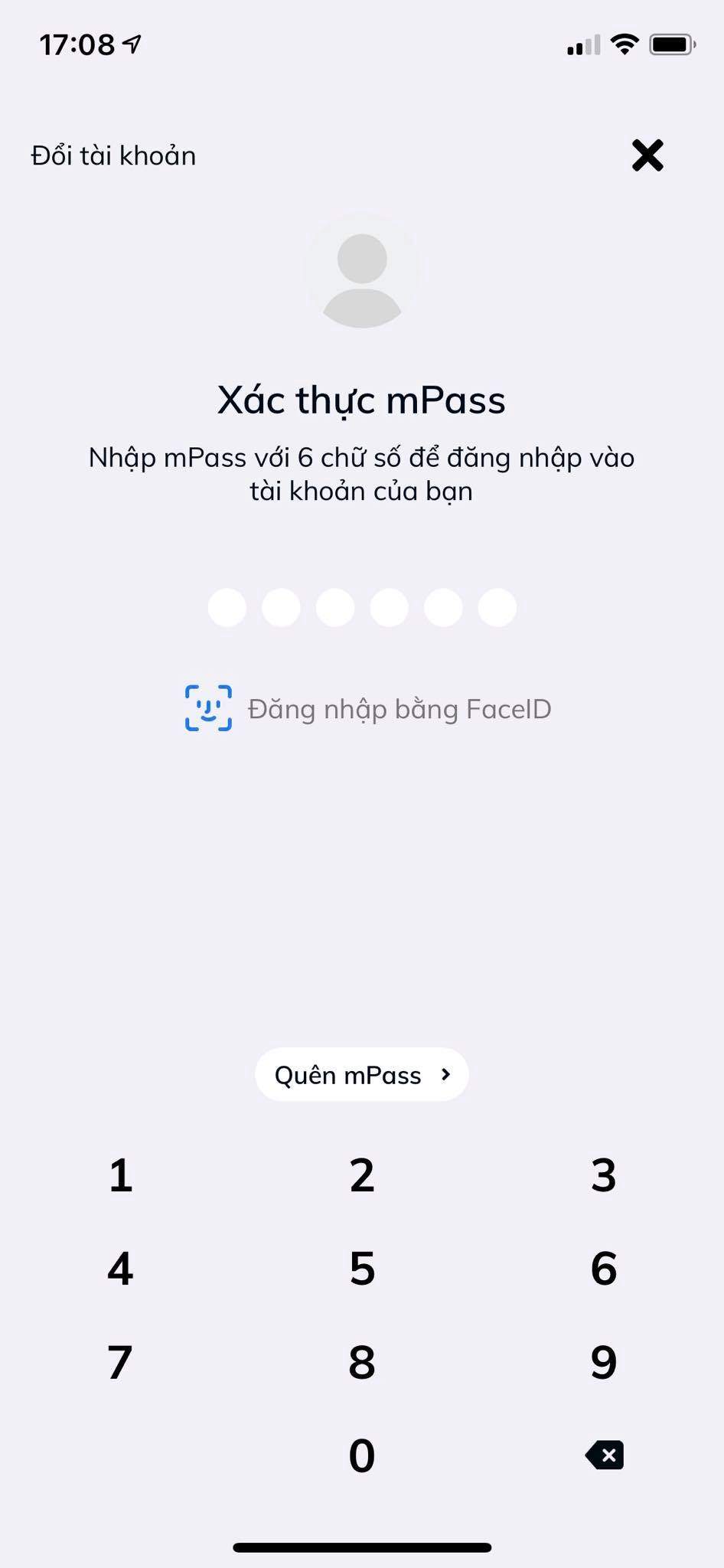Tap the first empty mPass dot

[x=227, y=607]
